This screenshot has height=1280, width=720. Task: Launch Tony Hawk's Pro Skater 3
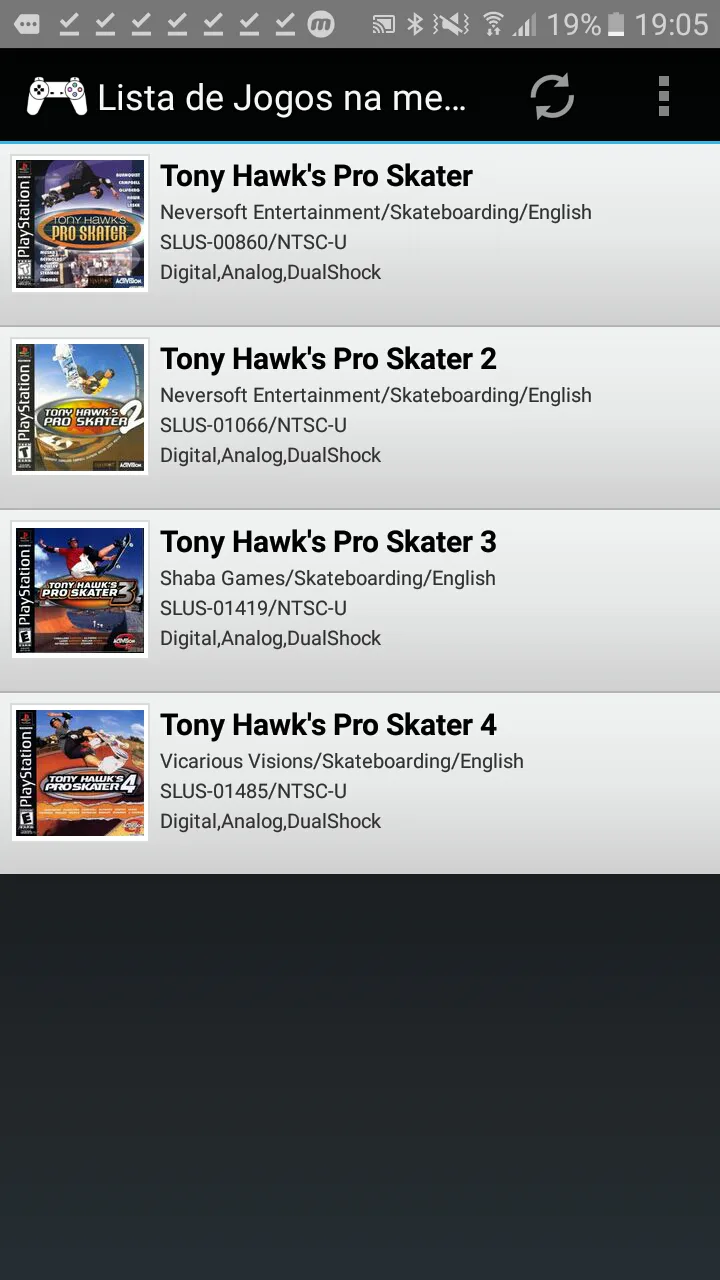click(x=360, y=590)
